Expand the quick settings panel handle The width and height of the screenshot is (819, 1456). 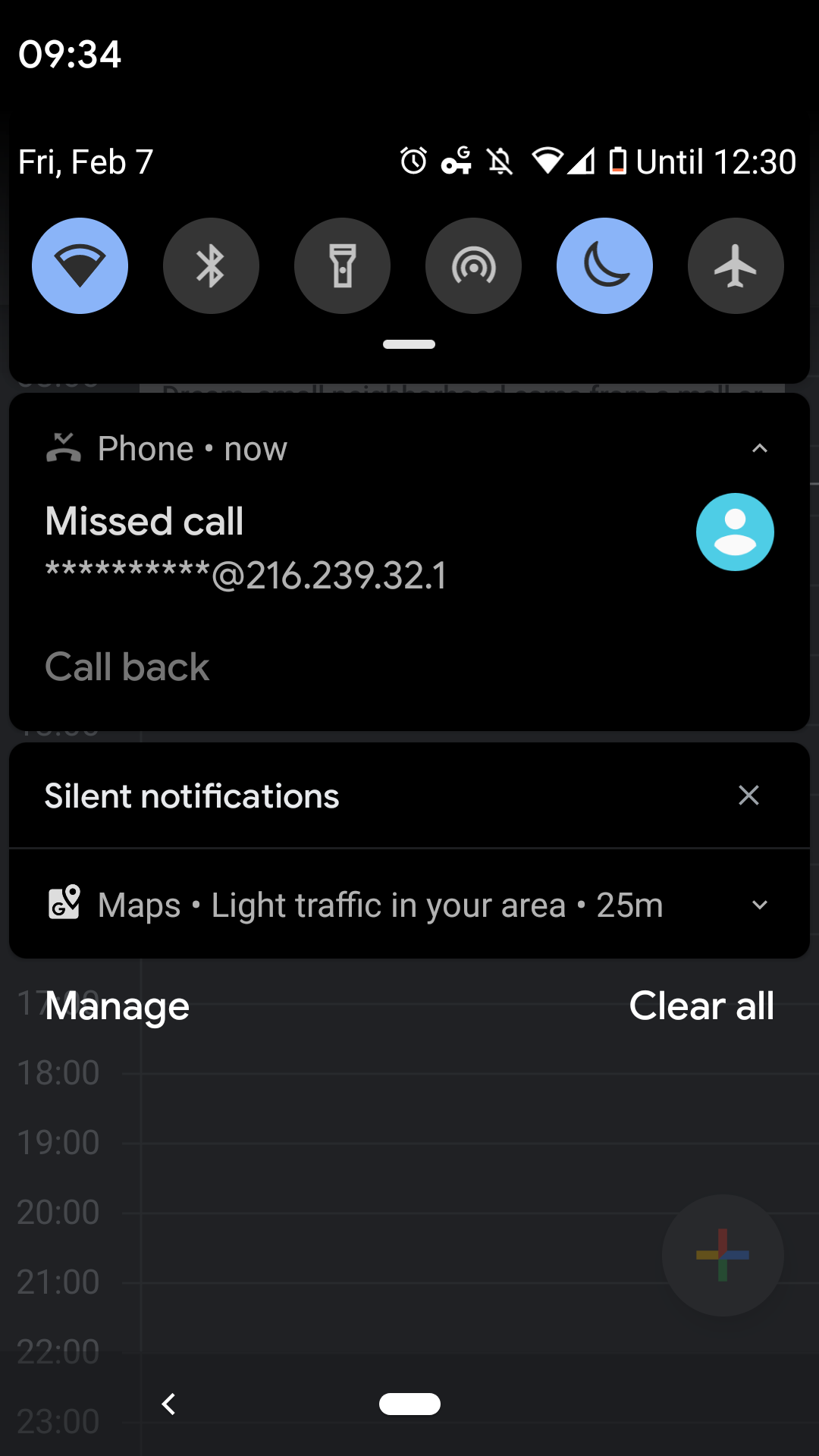[x=409, y=344]
